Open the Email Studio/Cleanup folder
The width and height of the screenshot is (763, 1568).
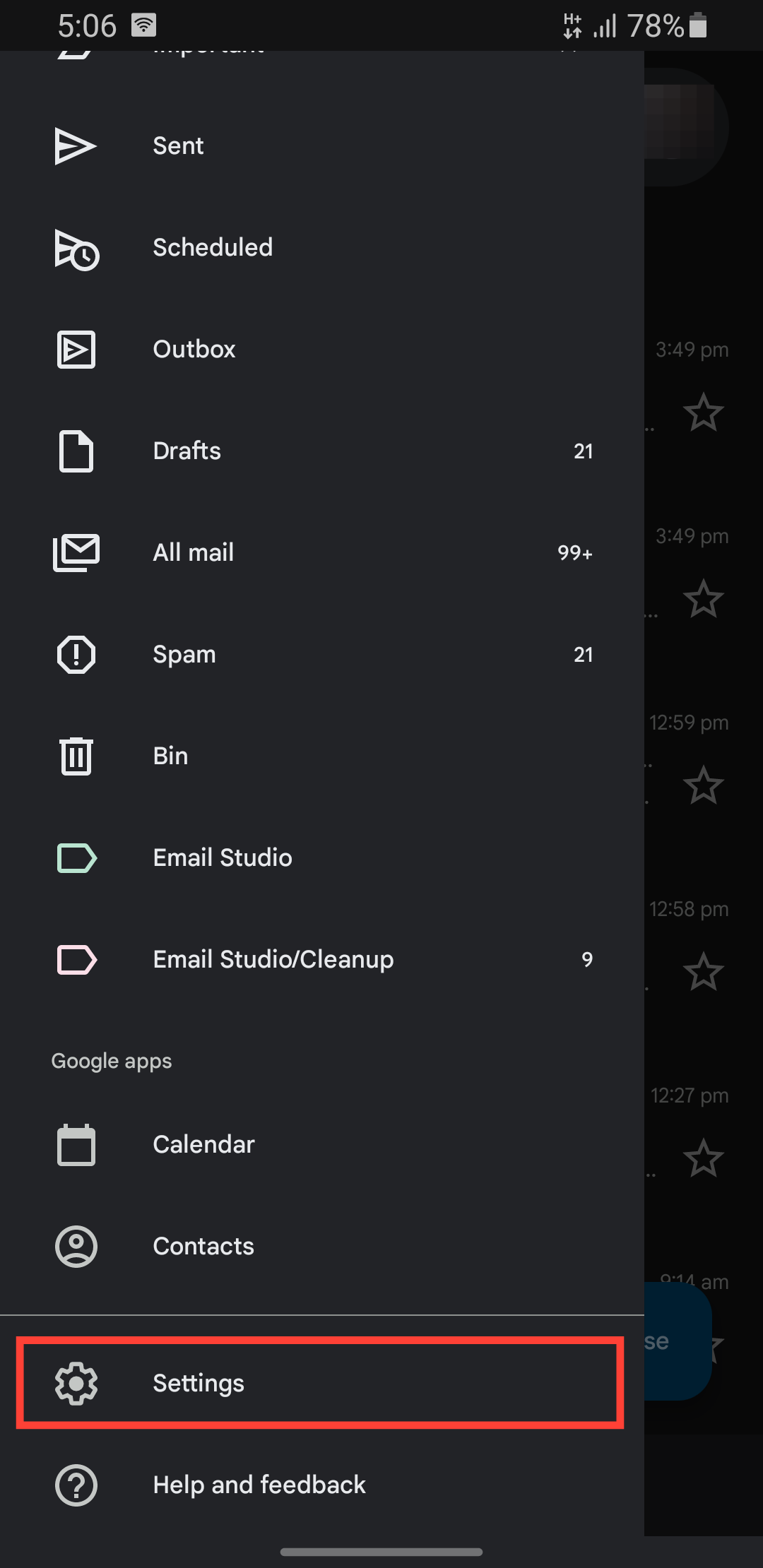point(273,959)
